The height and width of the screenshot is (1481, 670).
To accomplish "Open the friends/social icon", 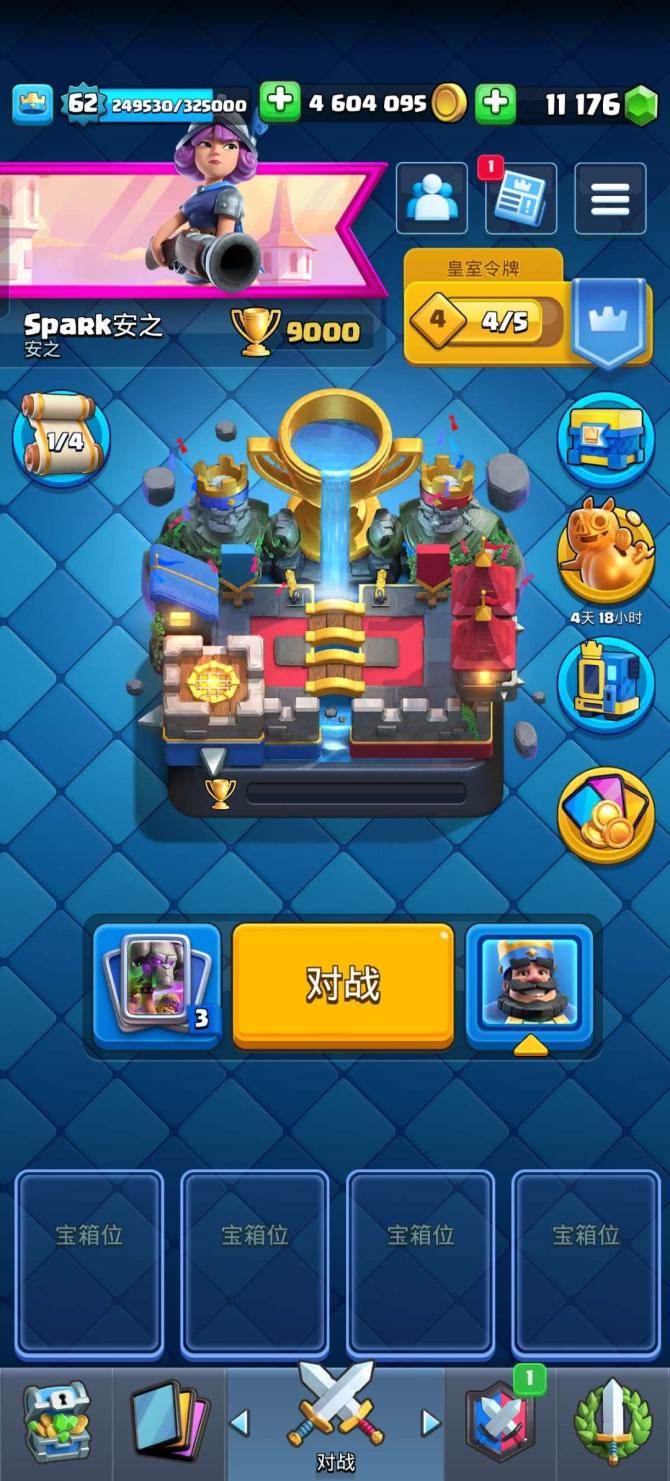I will 432,199.
